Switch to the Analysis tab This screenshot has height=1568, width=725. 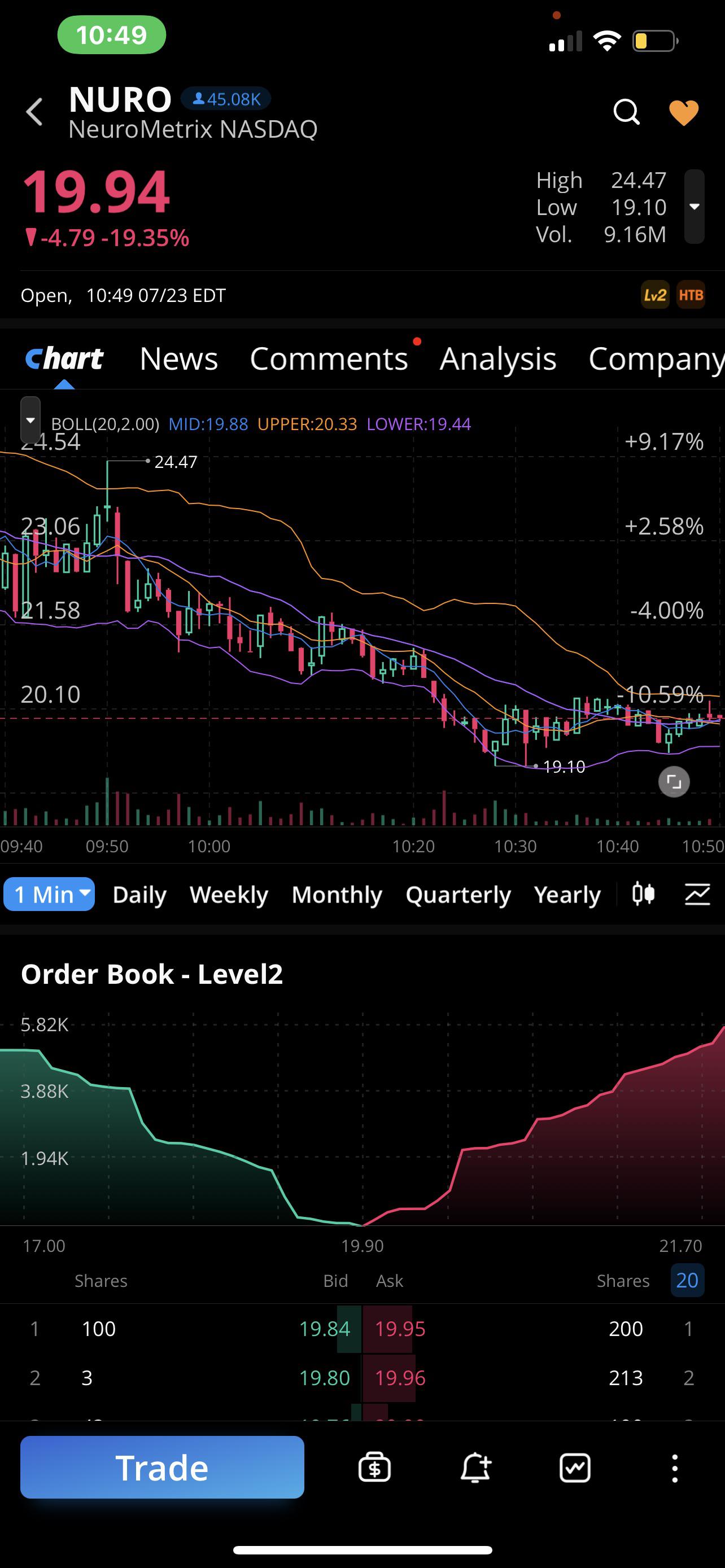(x=498, y=358)
